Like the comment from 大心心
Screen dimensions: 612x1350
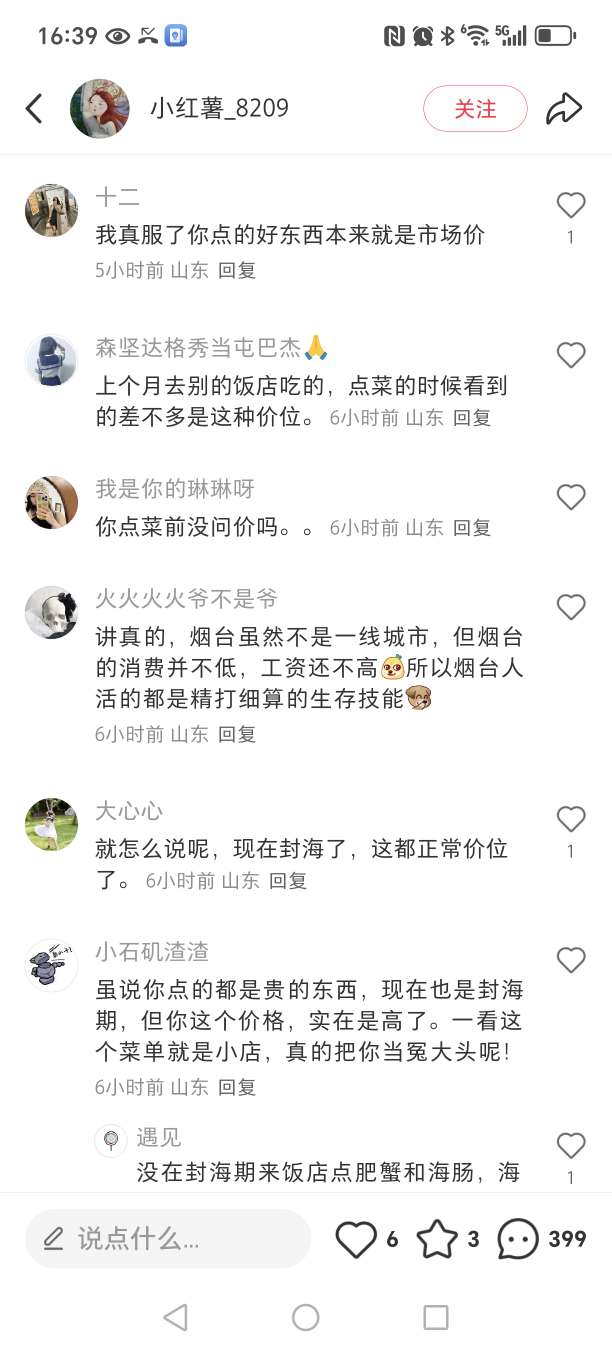pyautogui.click(x=571, y=820)
